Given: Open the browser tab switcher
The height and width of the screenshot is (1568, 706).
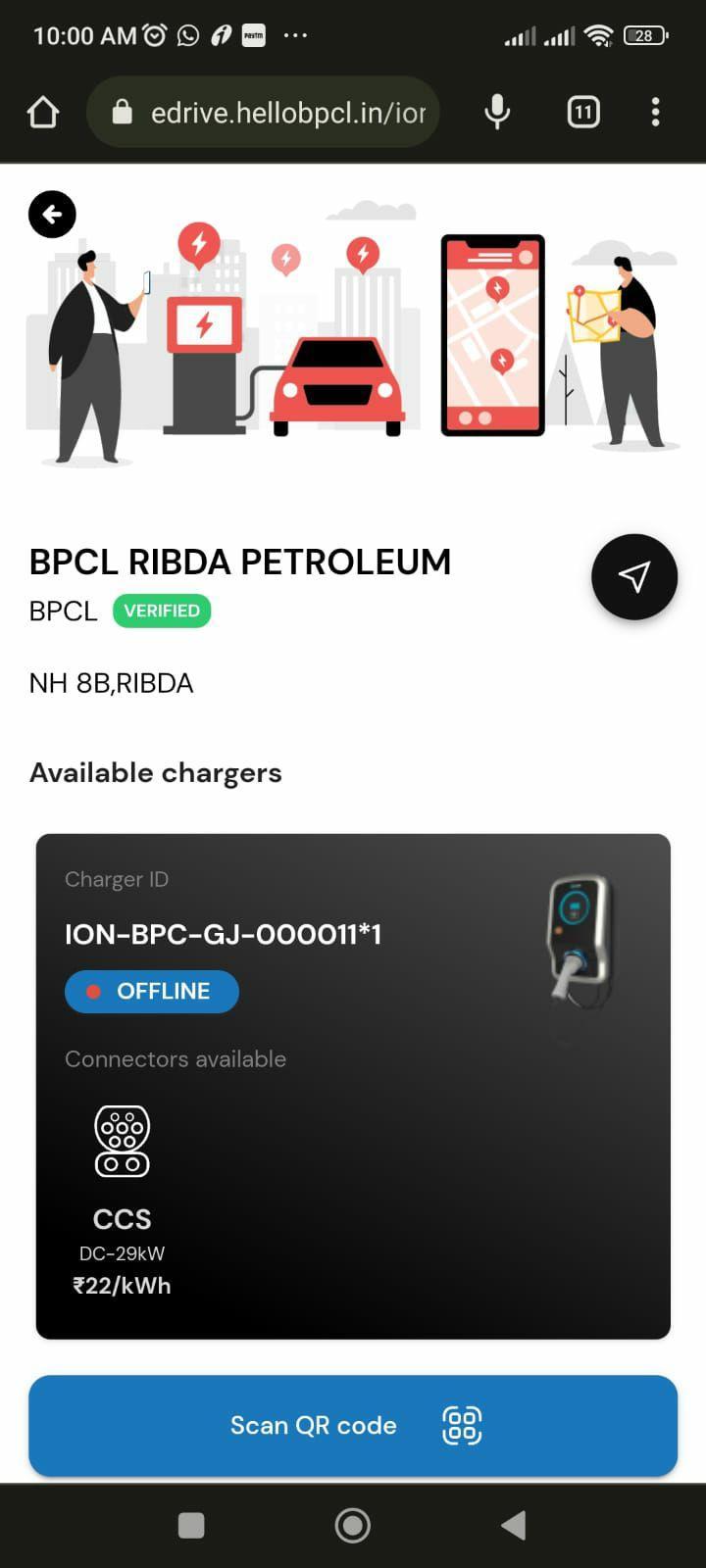Looking at the screenshot, I should point(583,113).
